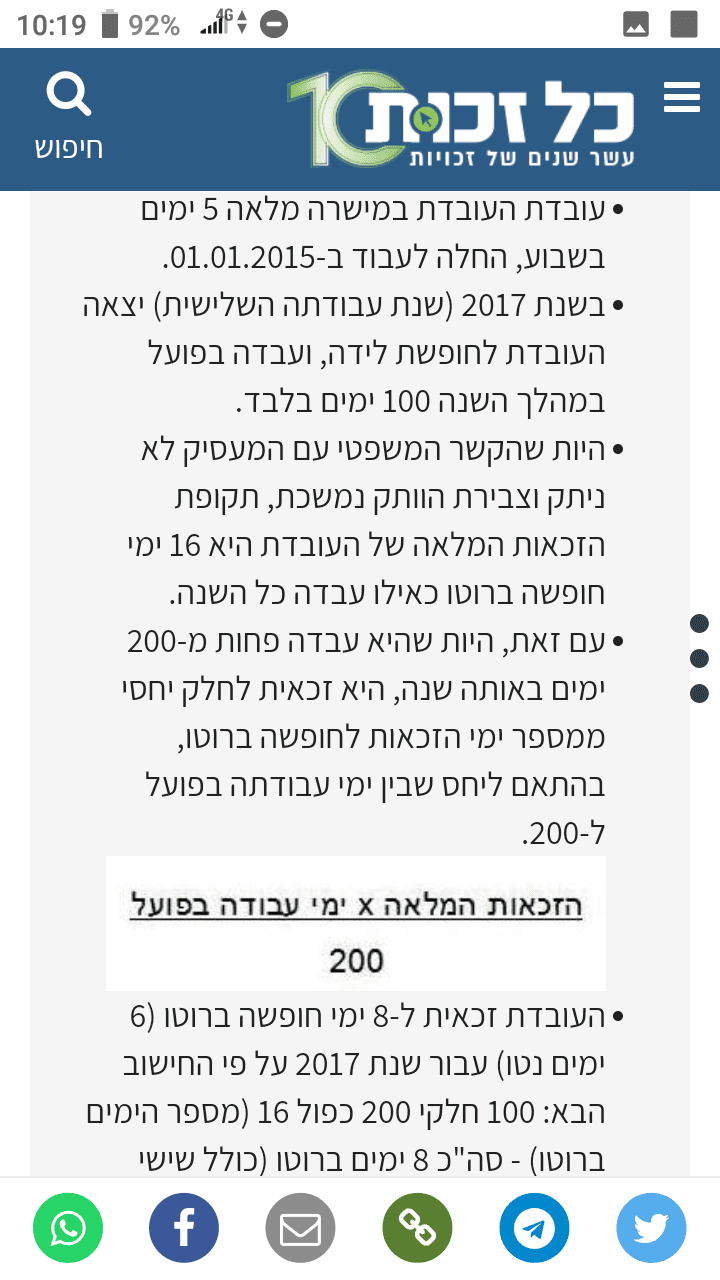Copy the page link

(x=417, y=1229)
